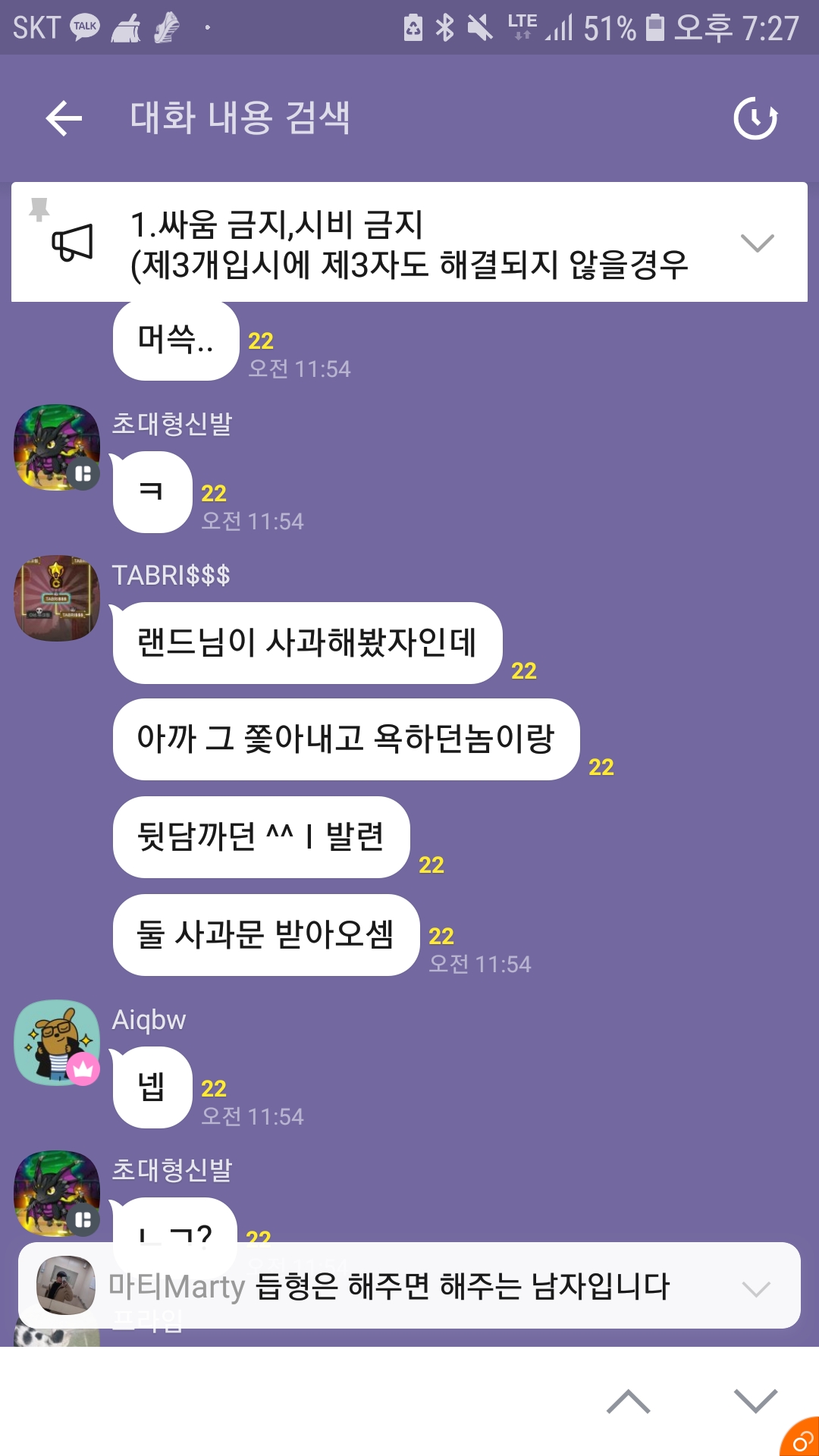
Task: Open TABRI$$$ profile picture
Action: click(57, 598)
